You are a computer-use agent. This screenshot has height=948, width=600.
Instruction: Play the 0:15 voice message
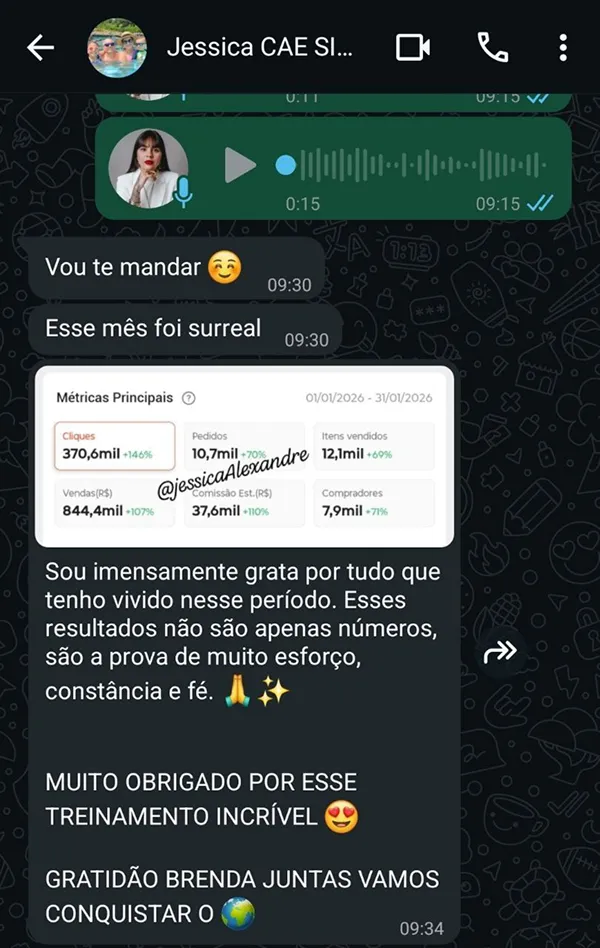pos(239,165)
